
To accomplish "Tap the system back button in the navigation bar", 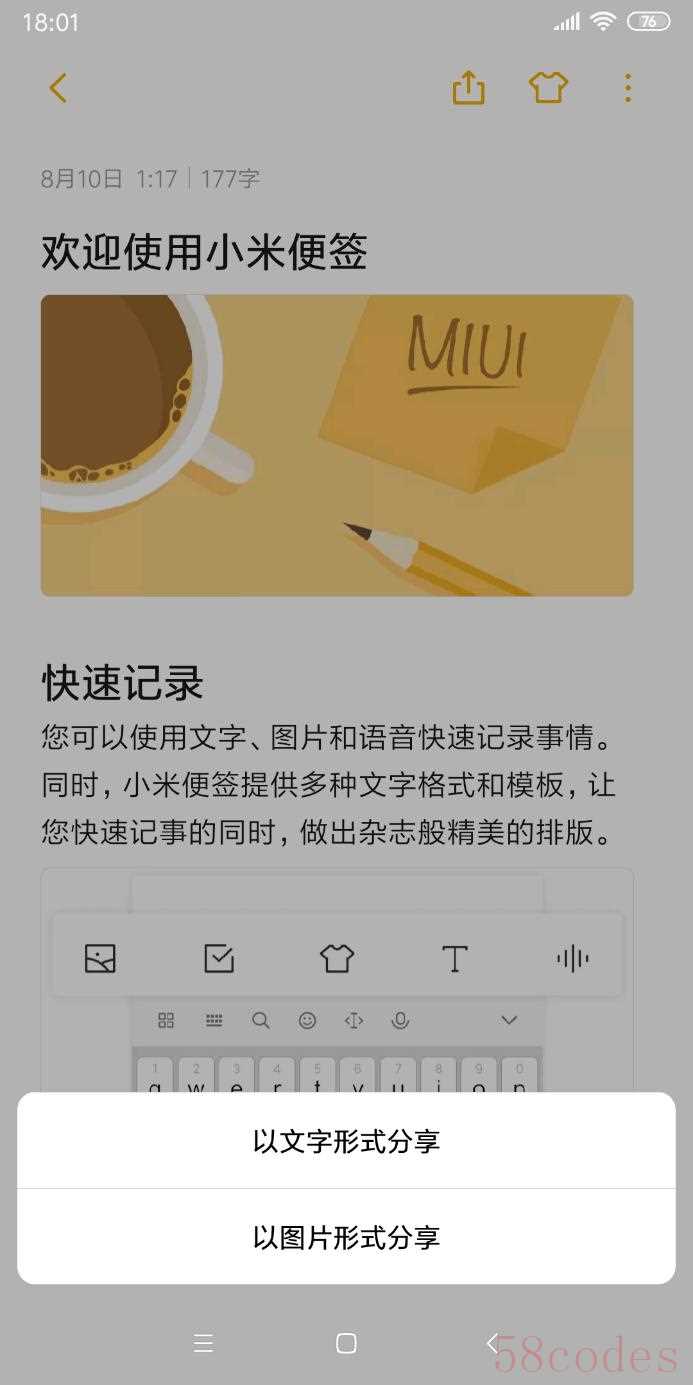I will pyautogui.click(x=492, y=1343).
